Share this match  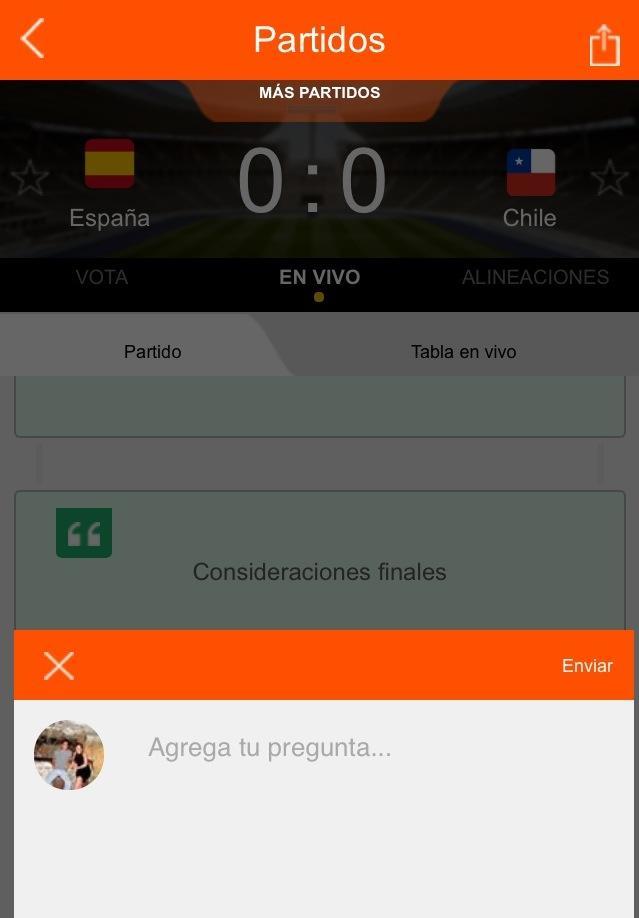604,44
